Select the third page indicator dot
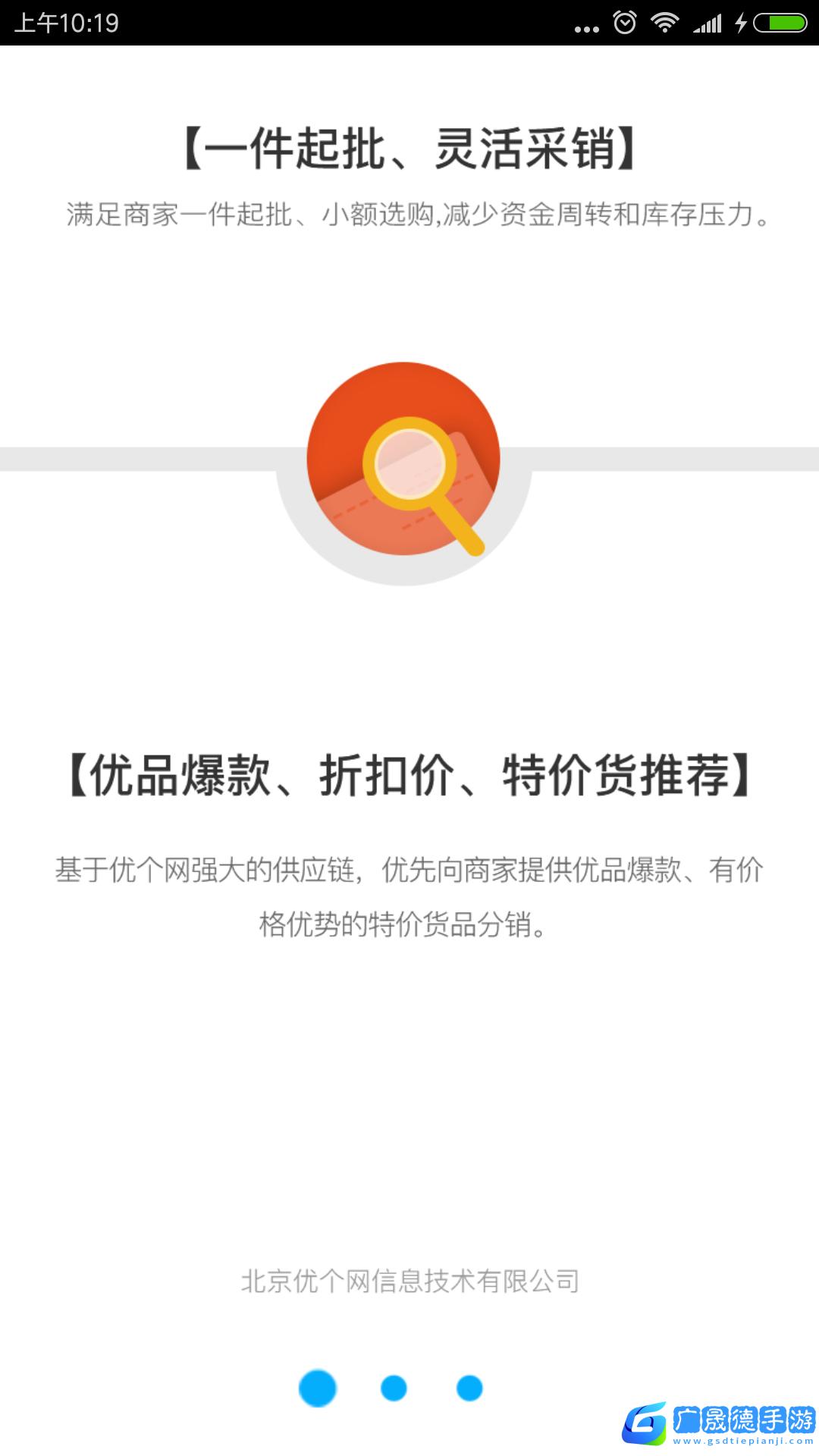819x1456 pixels. click(x=469, y=1388)
